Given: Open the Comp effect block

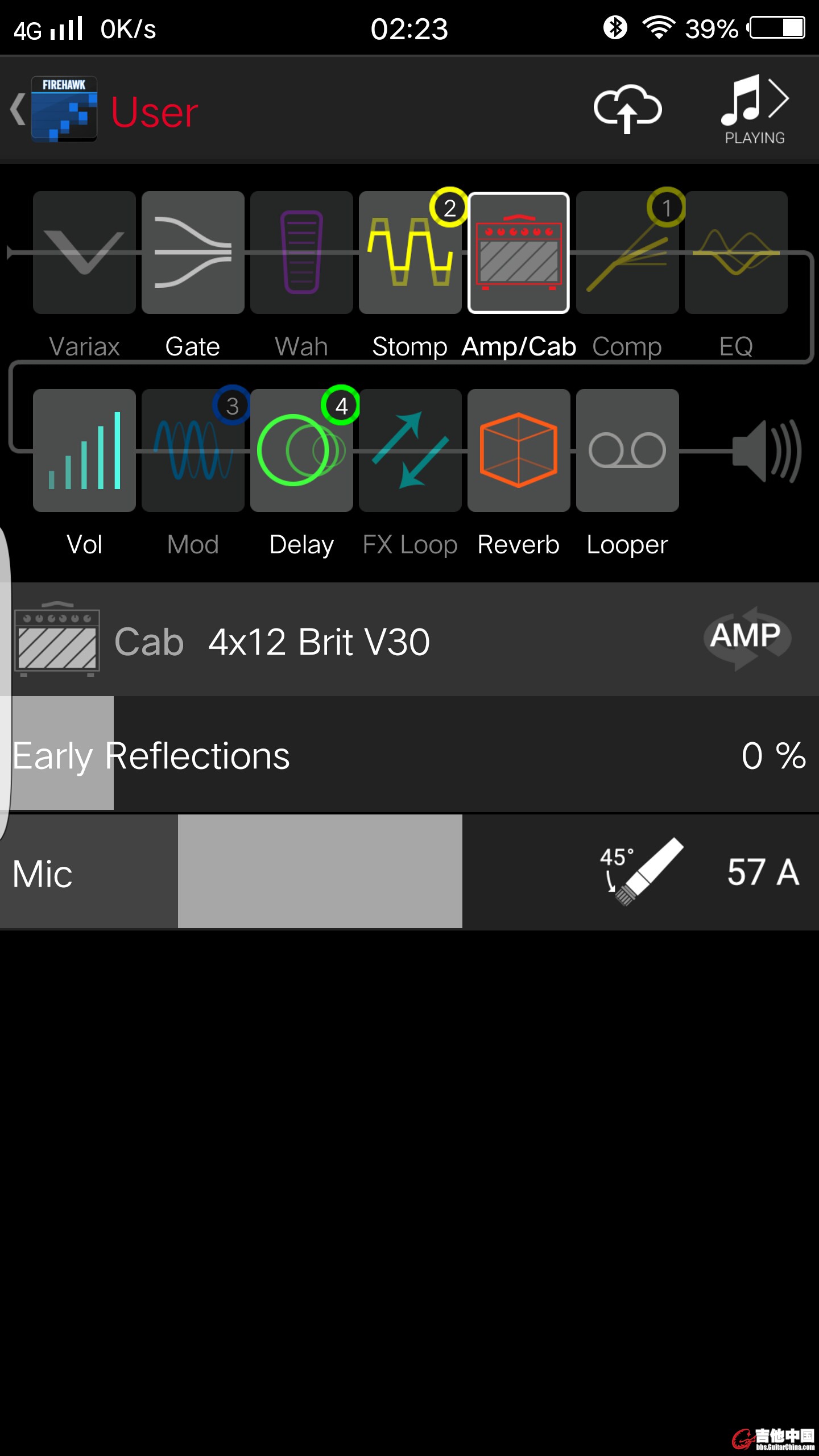Looking at the screenshot, I should [627, 253].
